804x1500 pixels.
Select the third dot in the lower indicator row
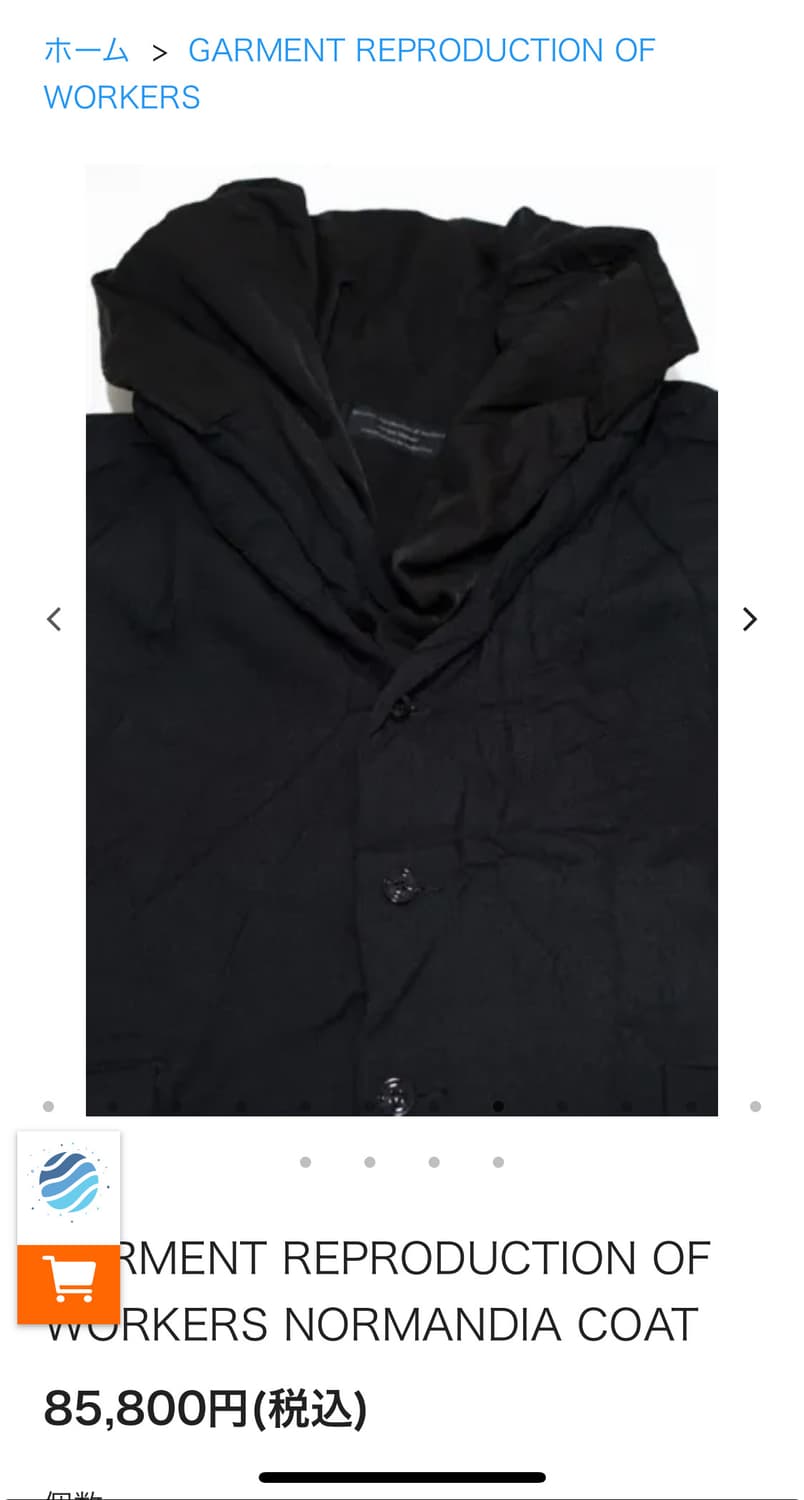(434, 1162)
